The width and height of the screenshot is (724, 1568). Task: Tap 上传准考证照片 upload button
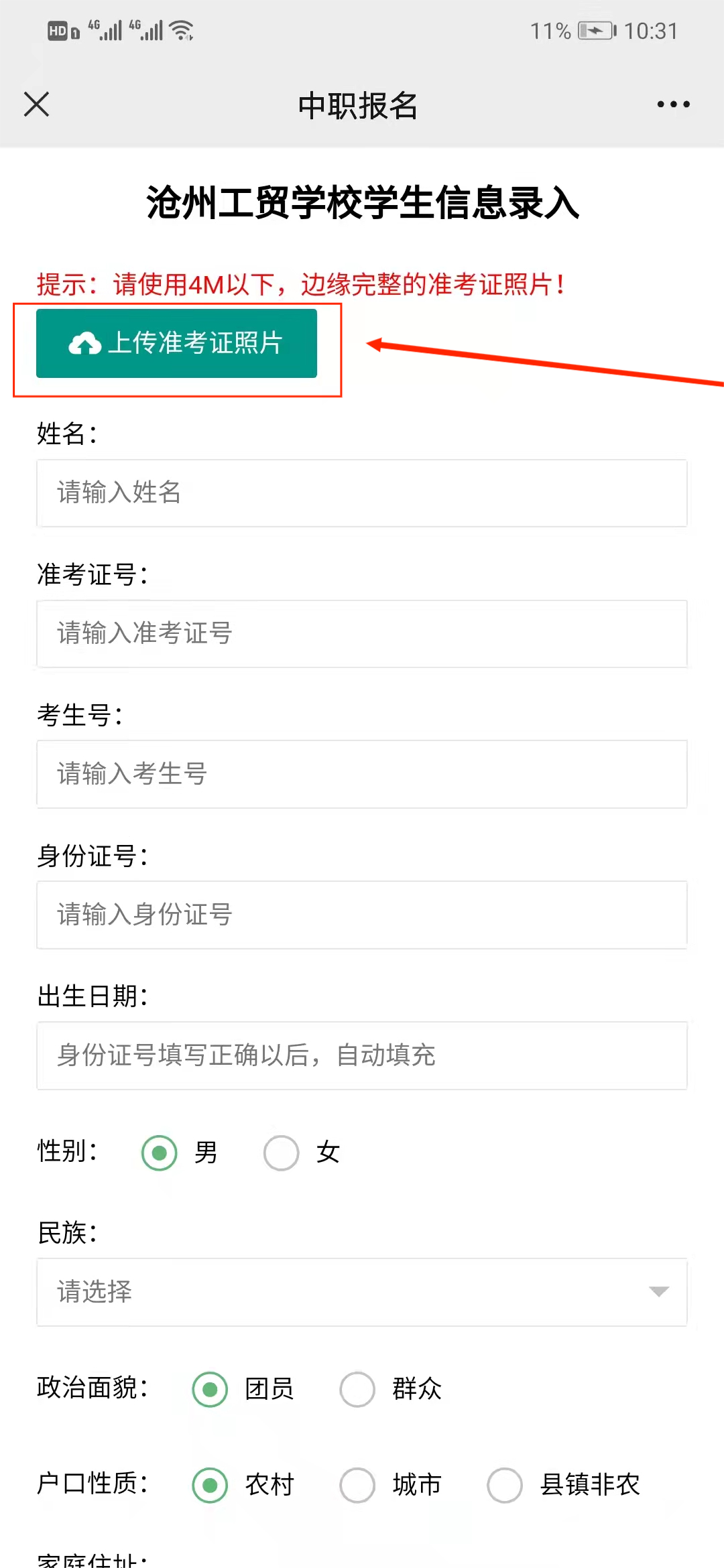[176, 343]
